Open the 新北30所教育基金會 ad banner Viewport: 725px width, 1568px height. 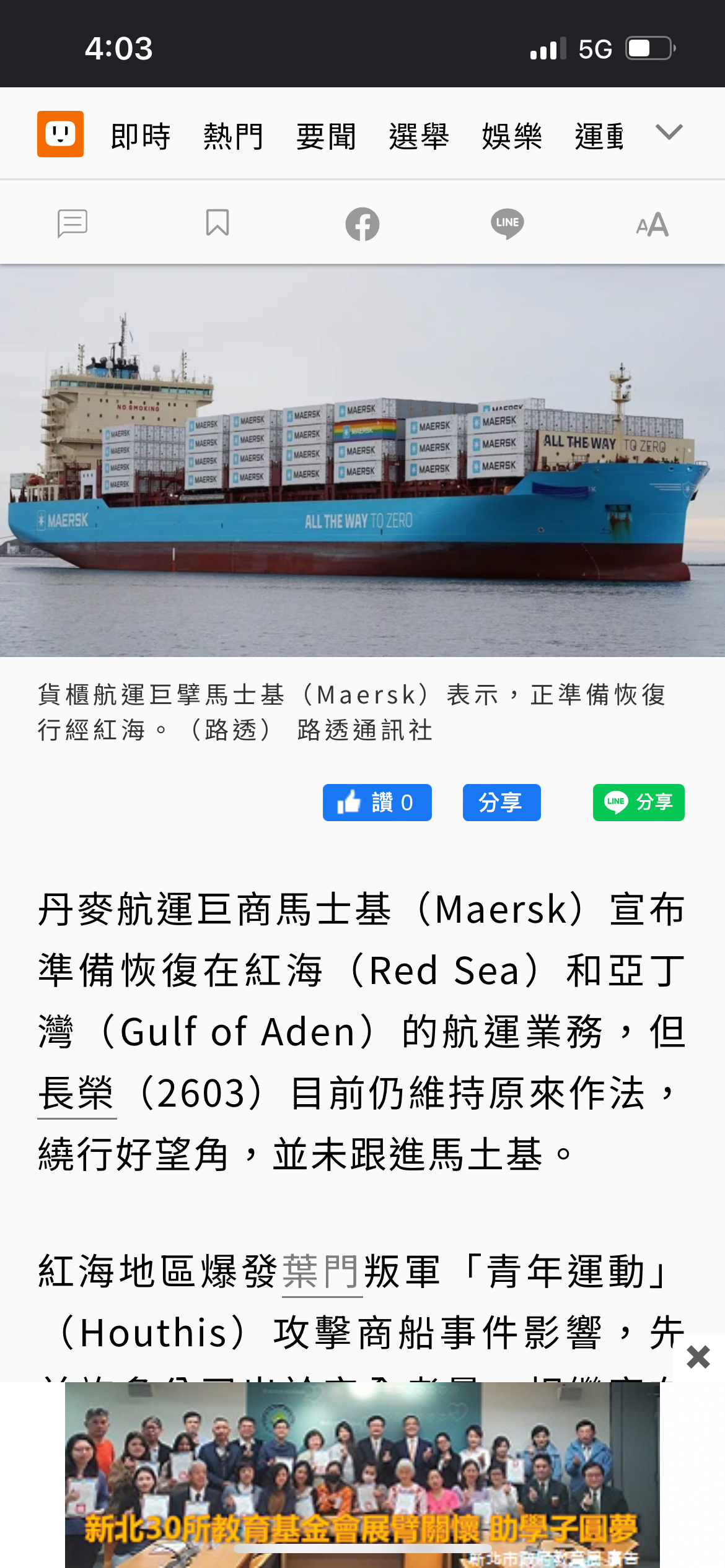pyautogui.click(x=362, y=1475)
